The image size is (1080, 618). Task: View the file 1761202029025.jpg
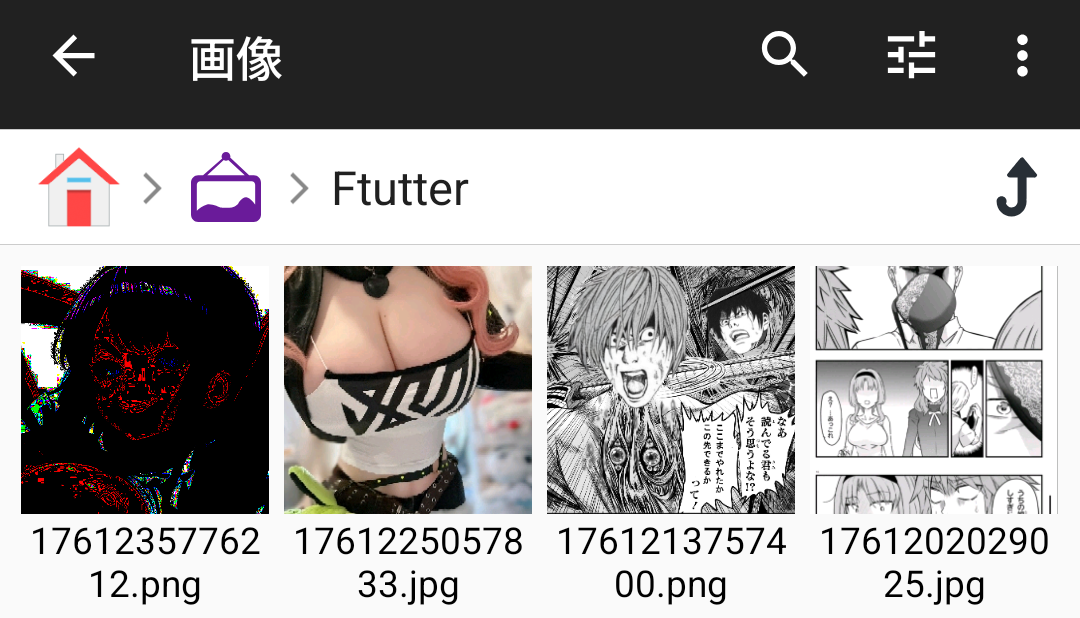tap(934, 390)
